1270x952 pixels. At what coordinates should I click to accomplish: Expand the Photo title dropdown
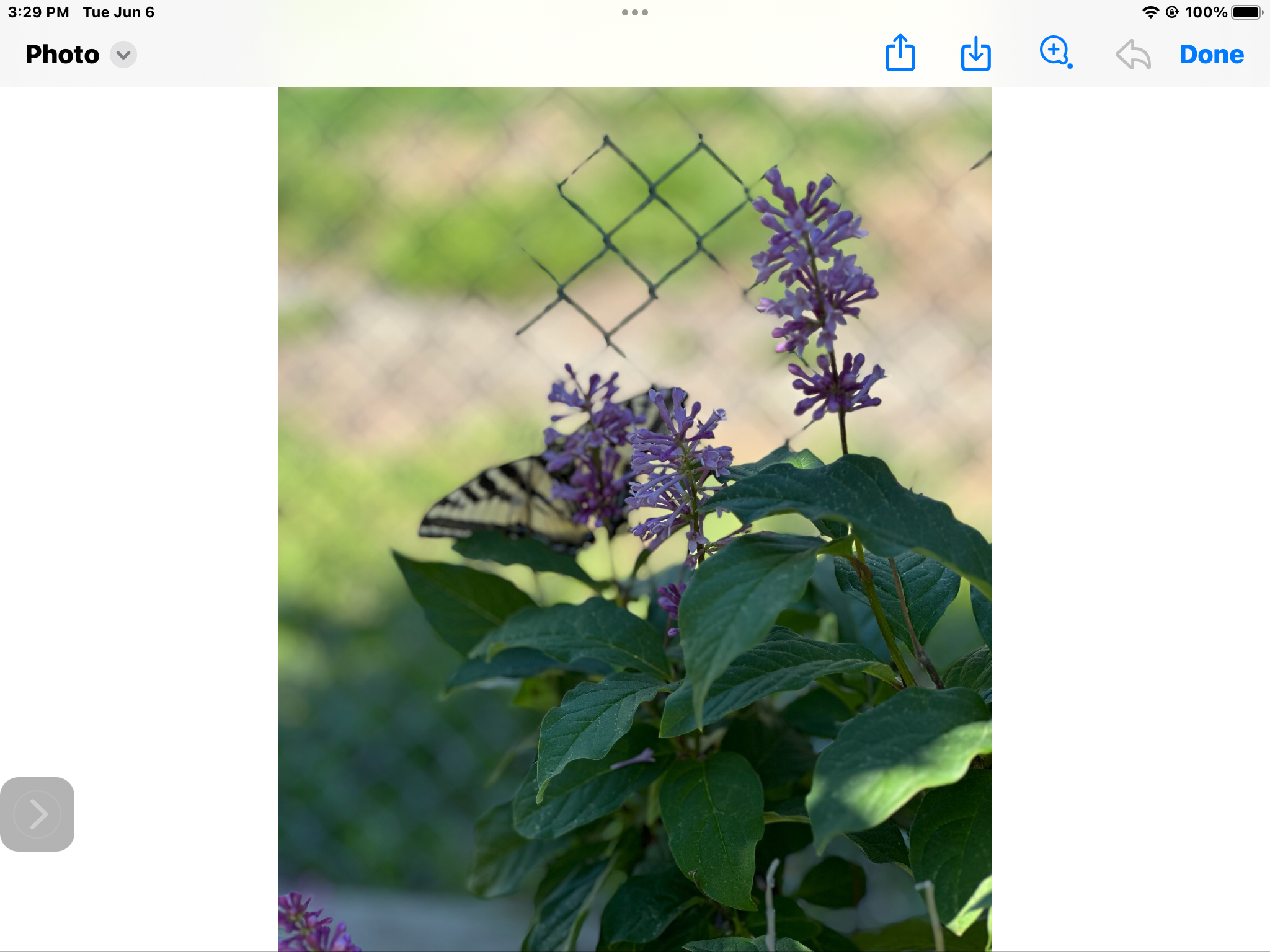(x=123, y=55)
